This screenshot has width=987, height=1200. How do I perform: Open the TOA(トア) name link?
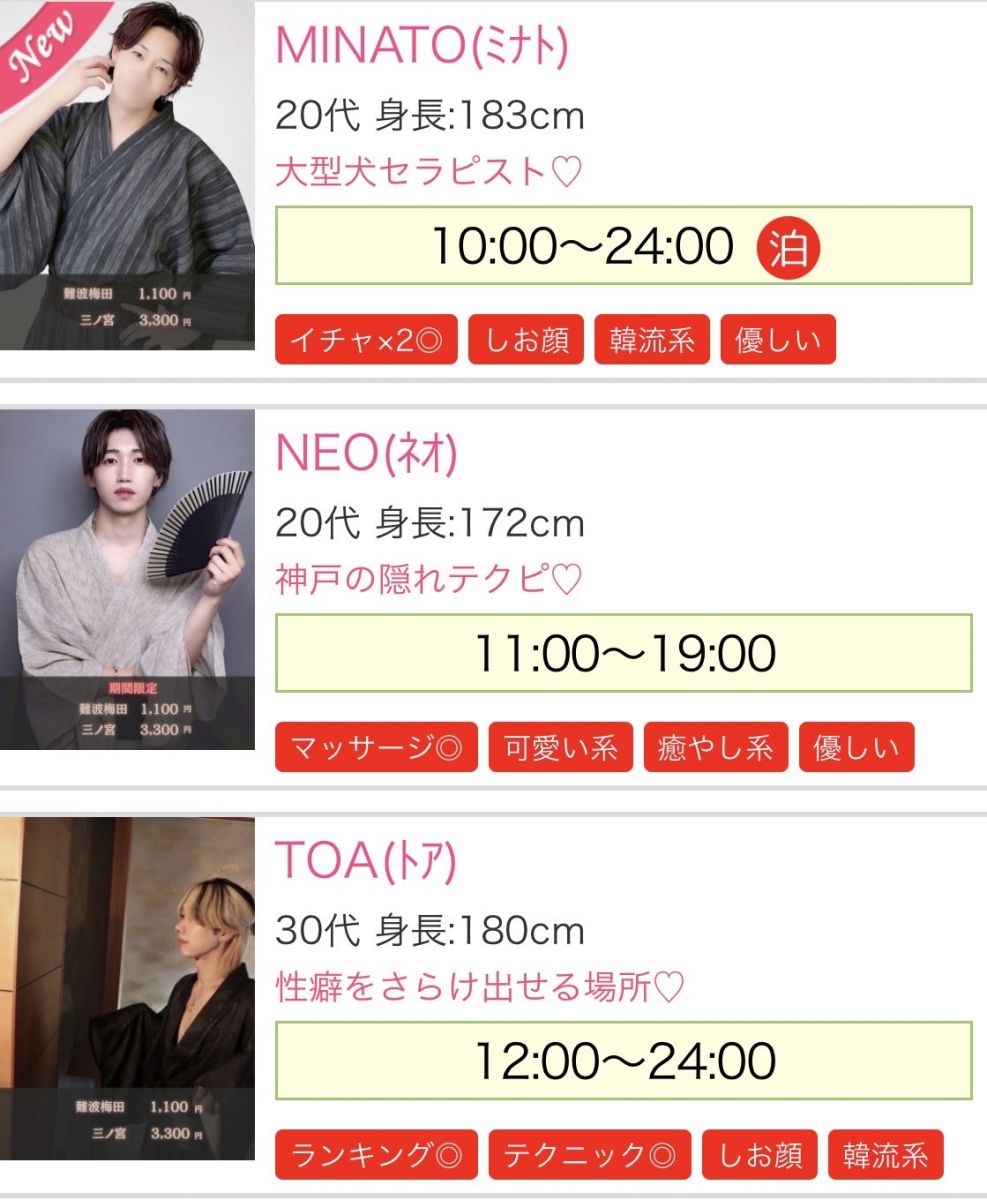[x=365, y=862]
